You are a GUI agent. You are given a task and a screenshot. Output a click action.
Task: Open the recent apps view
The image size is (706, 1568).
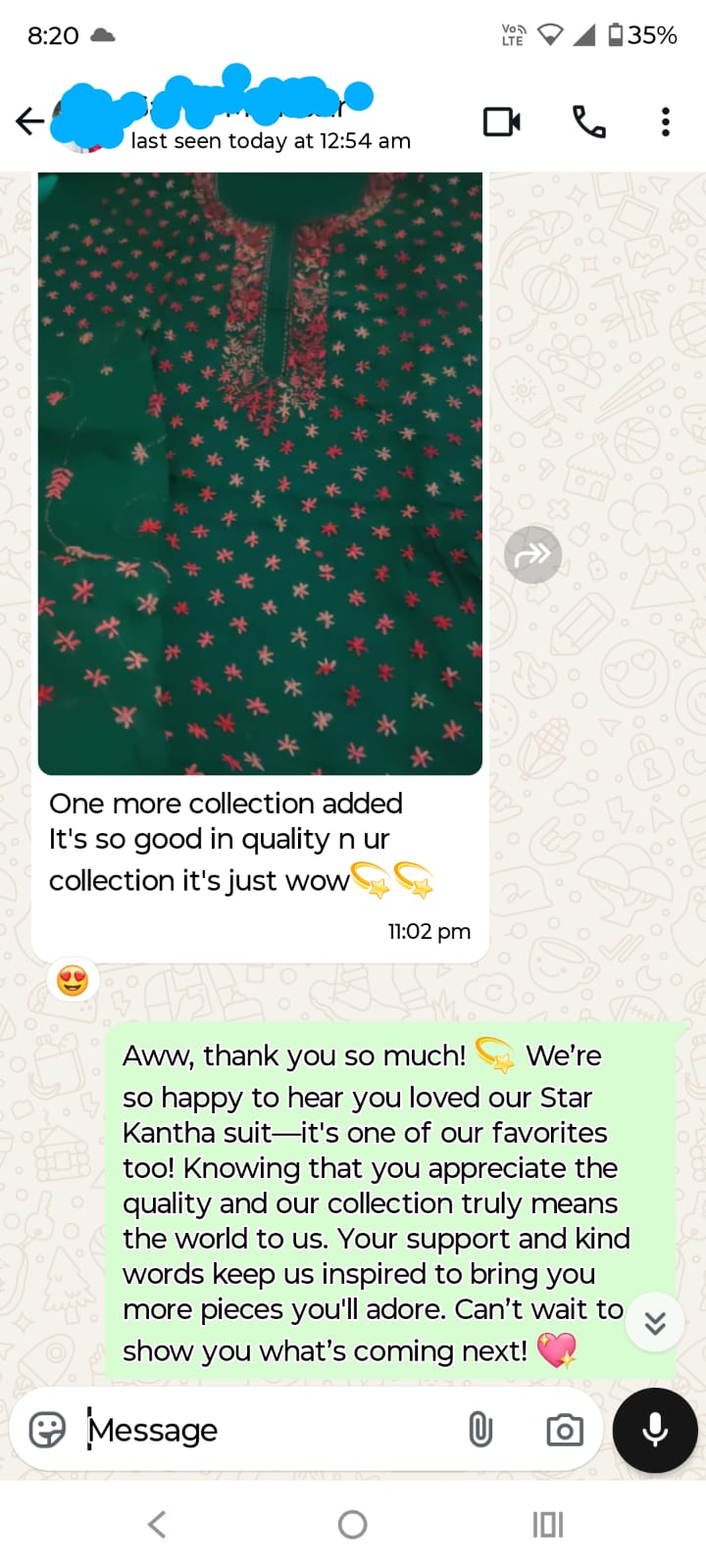(547, 1524)
